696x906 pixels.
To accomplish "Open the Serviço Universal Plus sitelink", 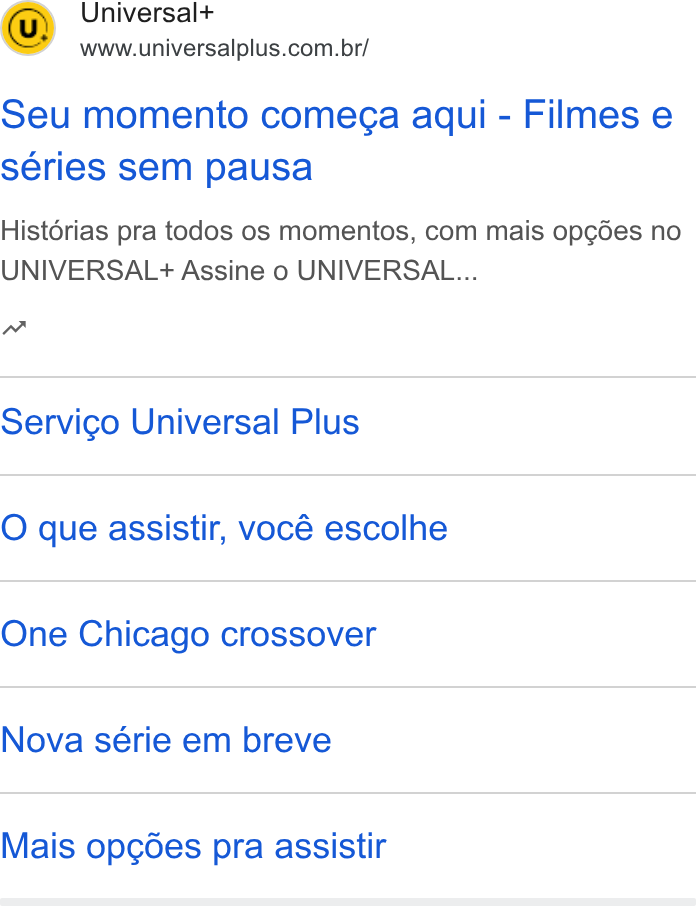I will click(x=180, y=422).
